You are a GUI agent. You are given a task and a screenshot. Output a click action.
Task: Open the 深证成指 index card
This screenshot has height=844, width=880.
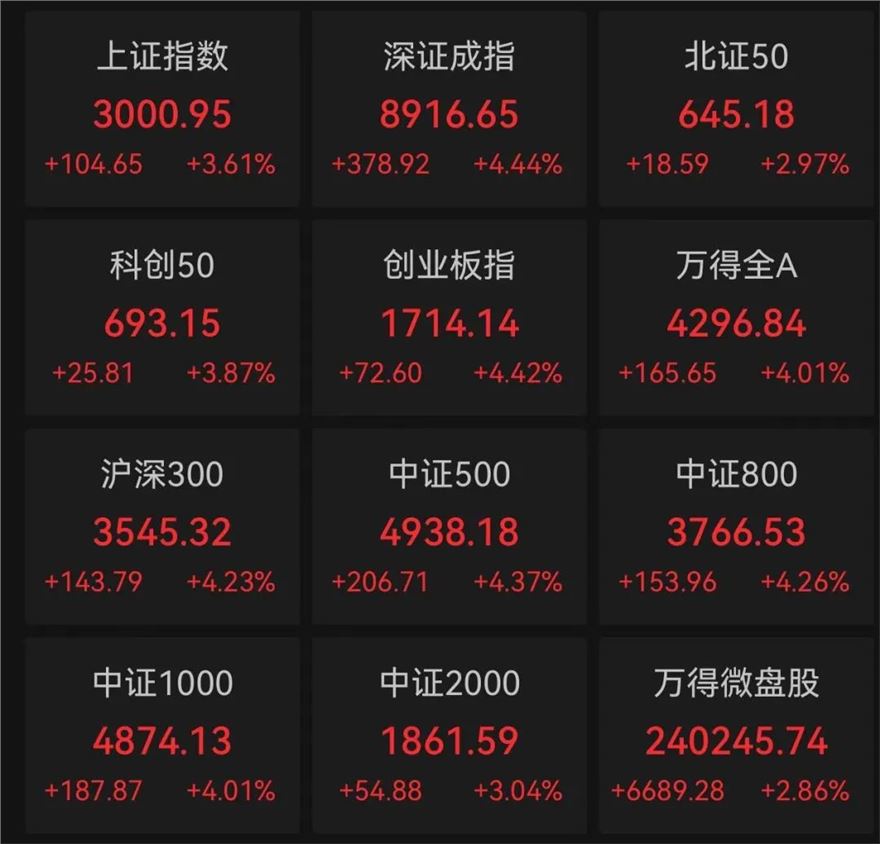point(449,110)
